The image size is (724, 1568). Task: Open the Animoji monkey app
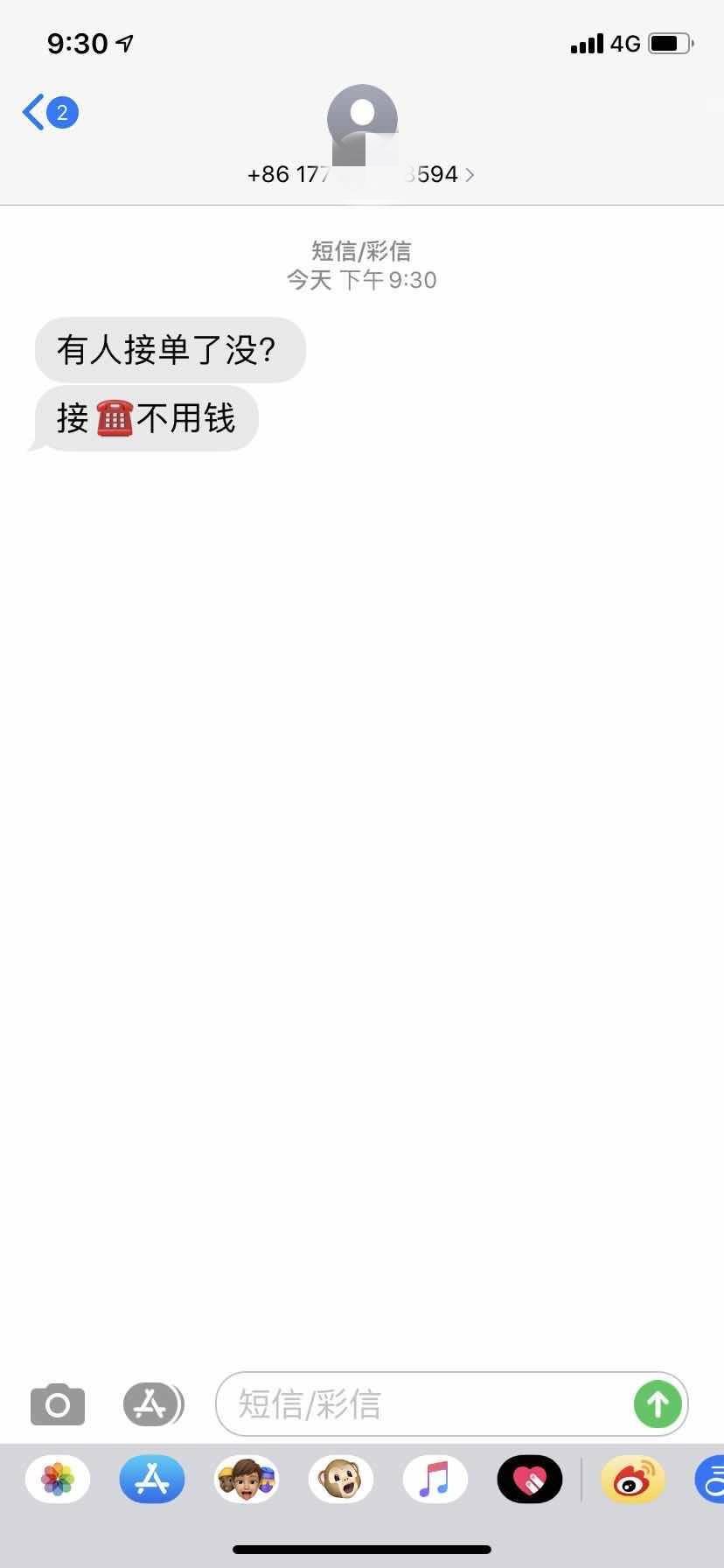[x=341, y=1479]
